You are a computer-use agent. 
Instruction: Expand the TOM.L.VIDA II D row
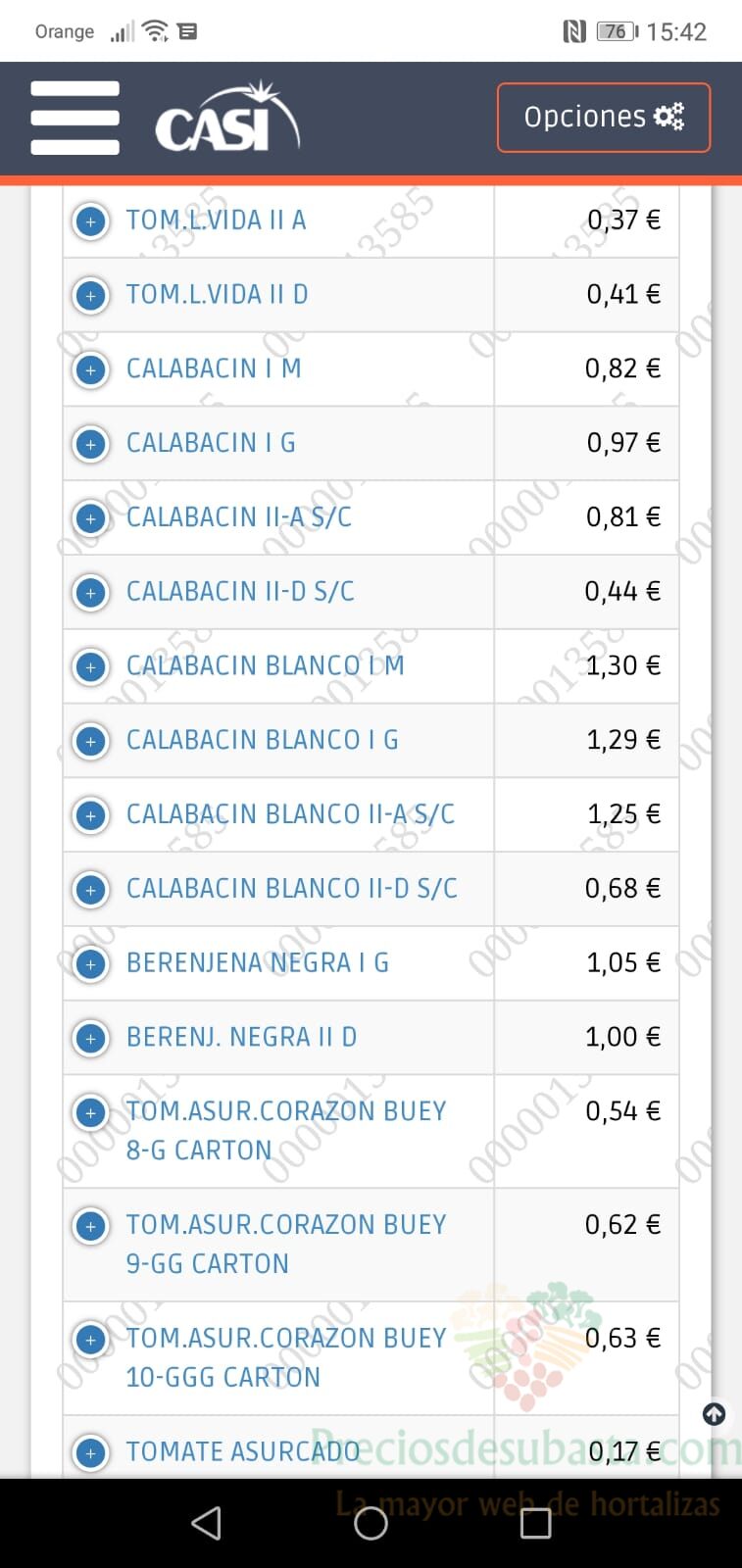pyautogui.click(x=91, y=295)
